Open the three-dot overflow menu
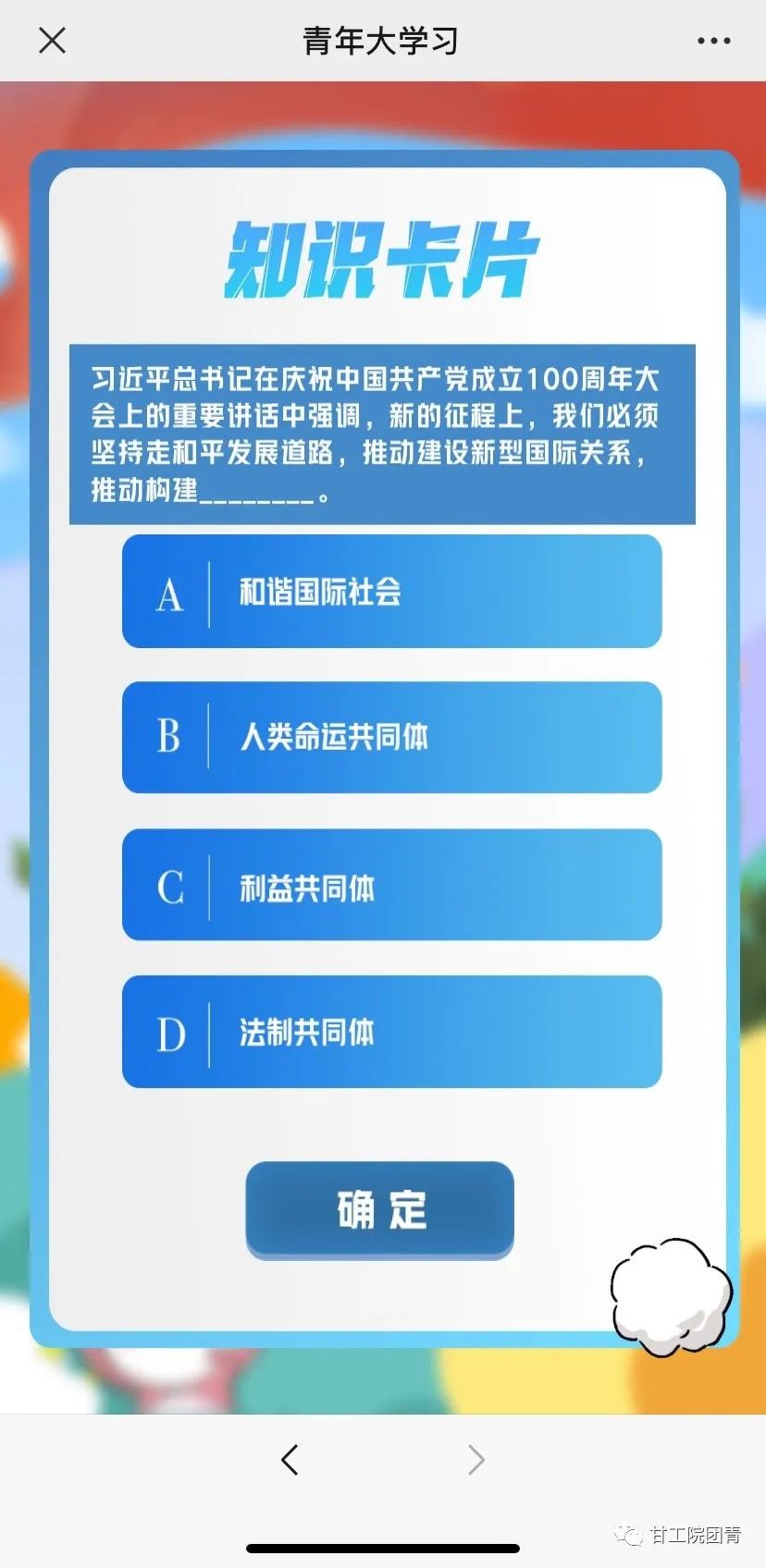Screen dimensions: 766x1568 tap(713, 41)
